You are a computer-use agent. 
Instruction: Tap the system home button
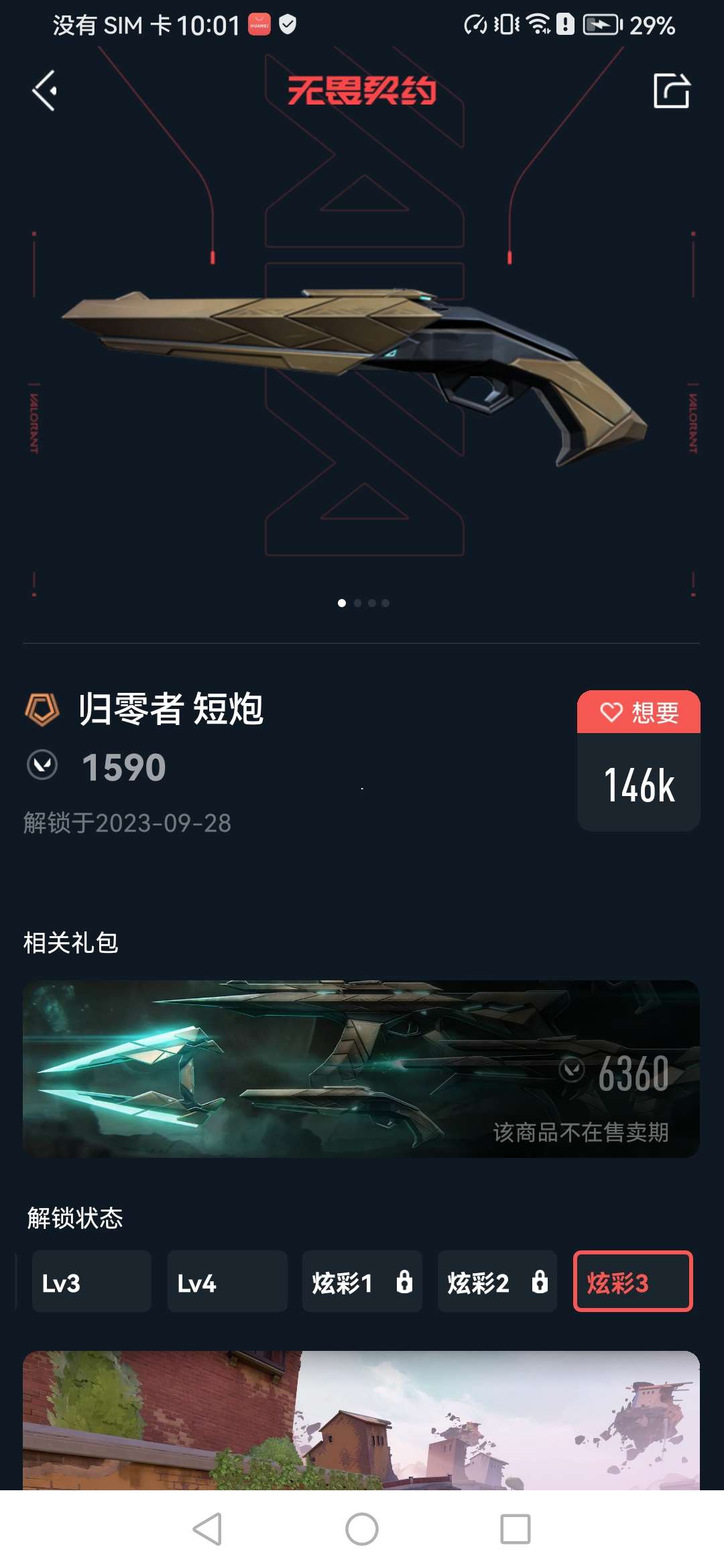tap(362, 1529)
